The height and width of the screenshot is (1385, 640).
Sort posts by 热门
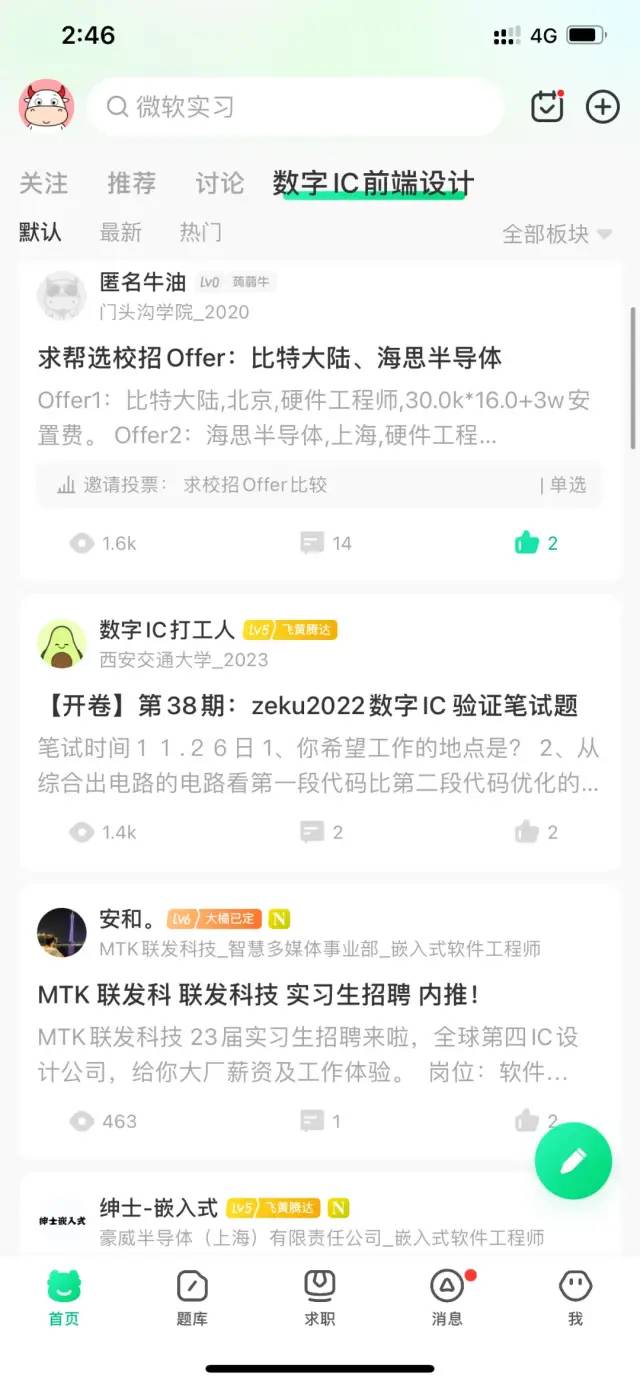pos(200,233)
